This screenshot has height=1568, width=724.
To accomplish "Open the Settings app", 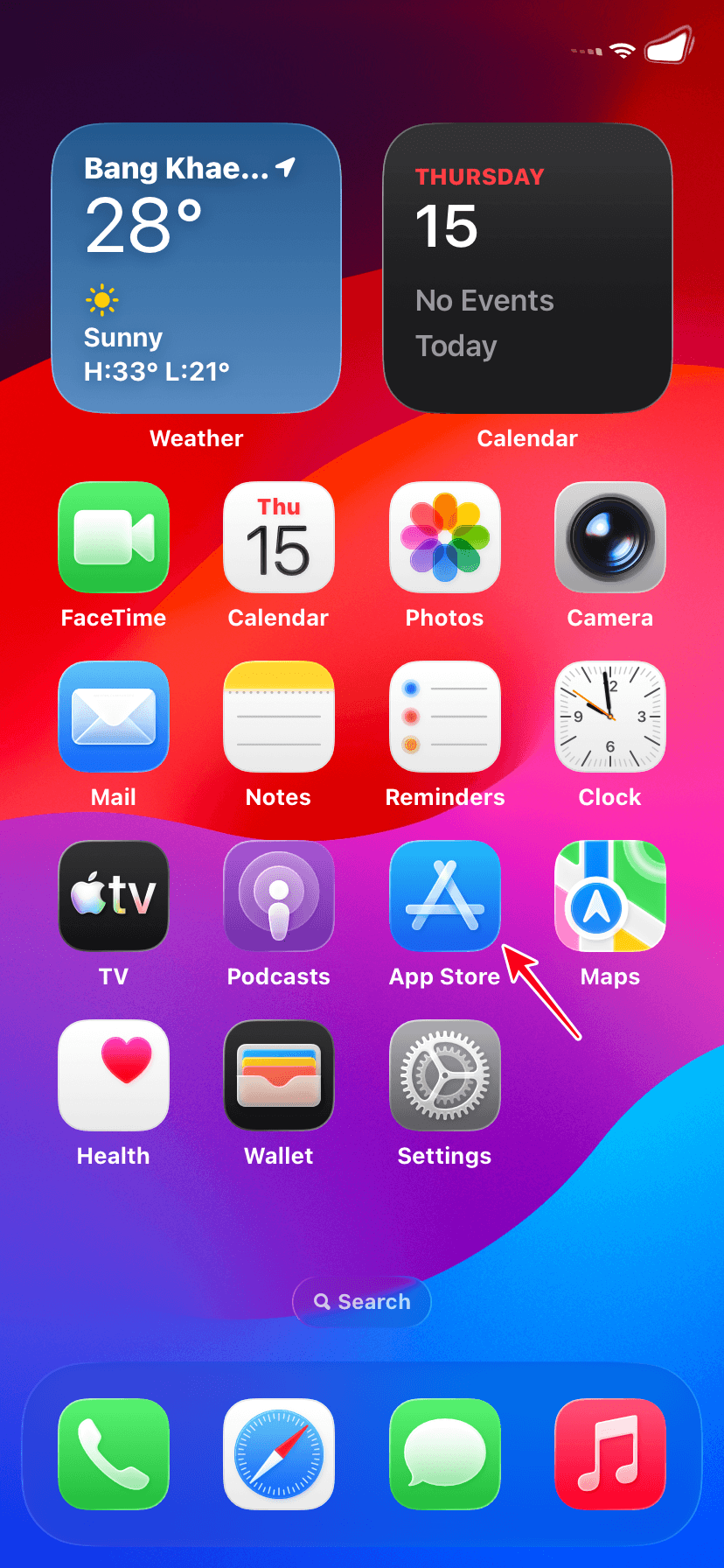I will pyautogui.click(x=445, y=1074).
